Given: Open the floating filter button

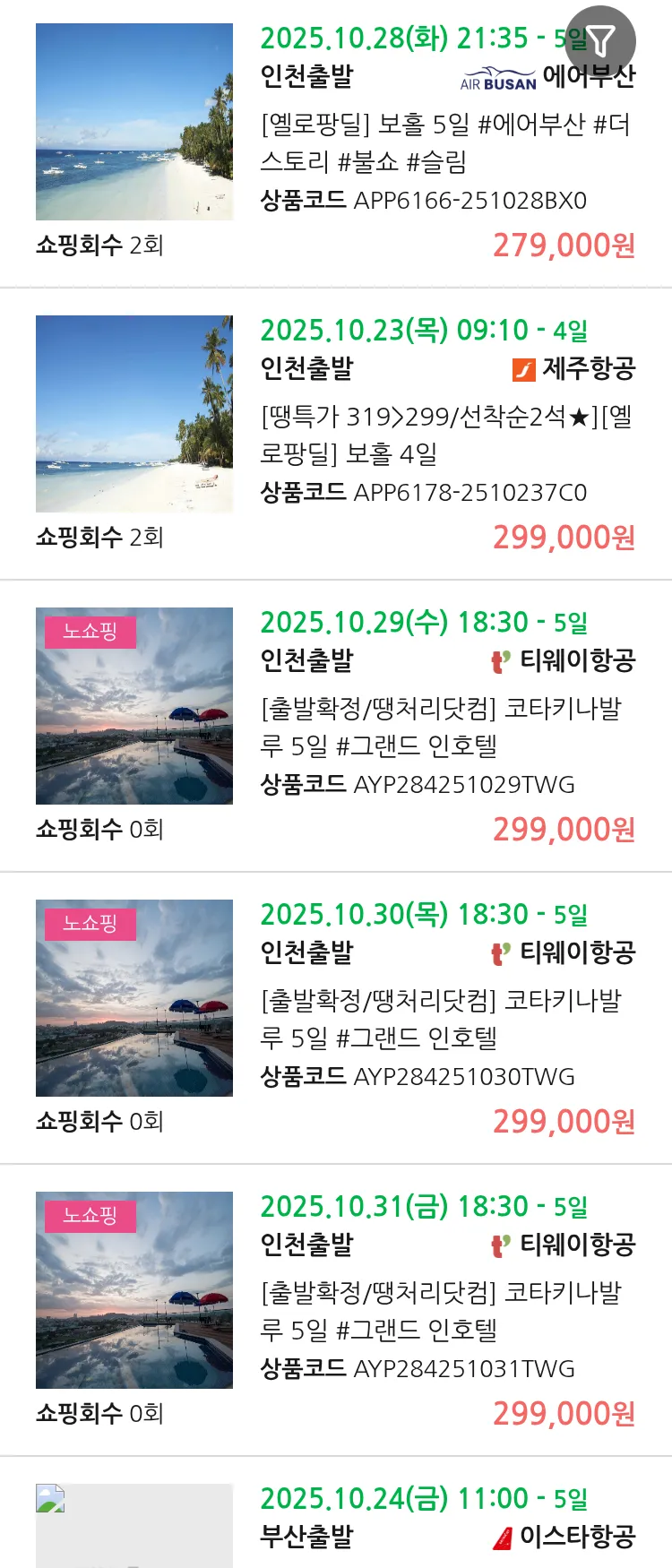Looking at the screenshot, I should click(600, 41).
